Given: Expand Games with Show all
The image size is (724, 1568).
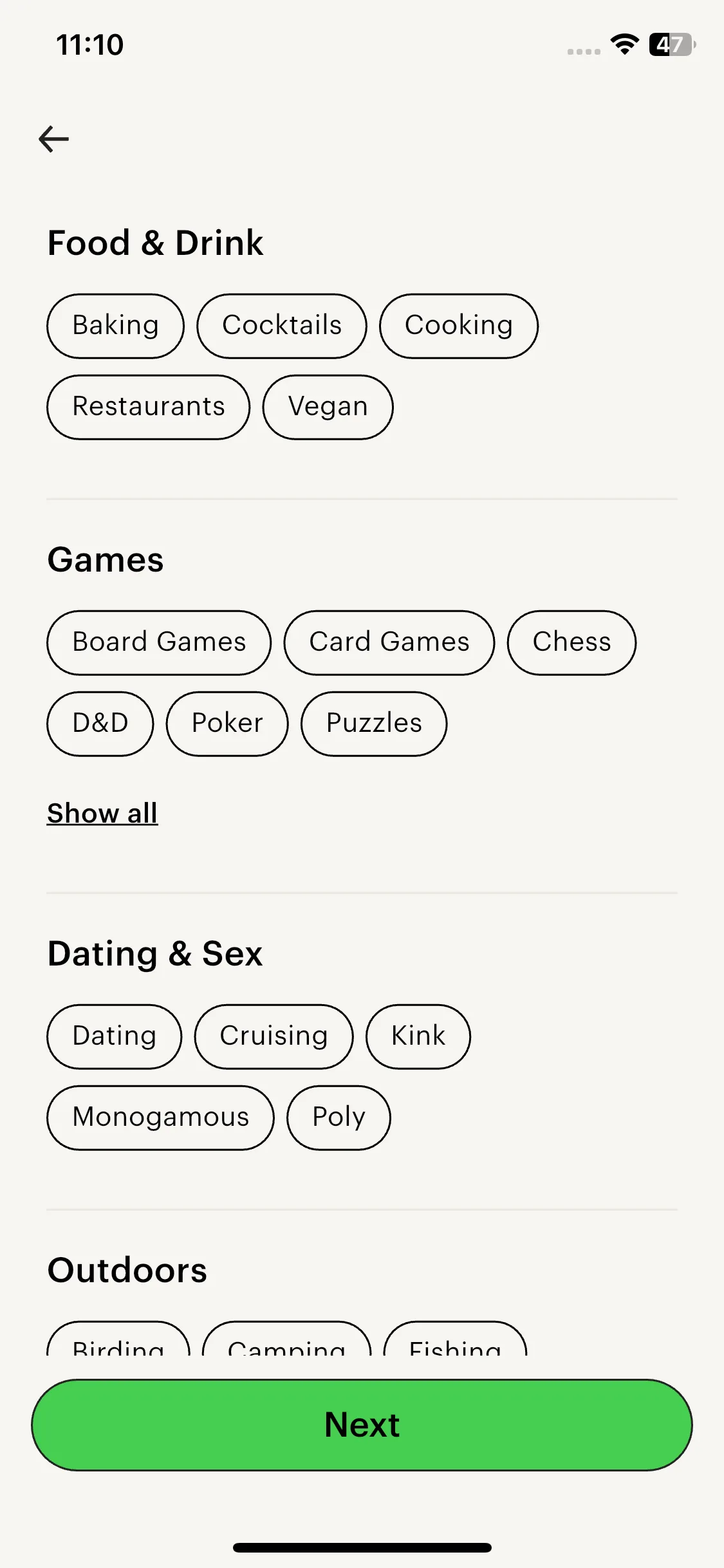Looking at the screenshot, I should tap(102, 814).
